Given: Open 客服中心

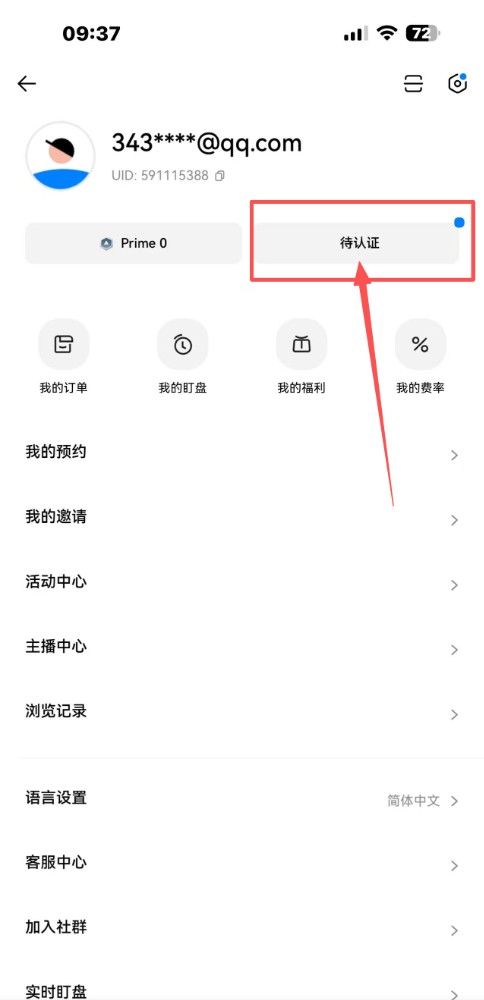Looking at the screenshot, I should pyautogui.click(x=242, y=864).
